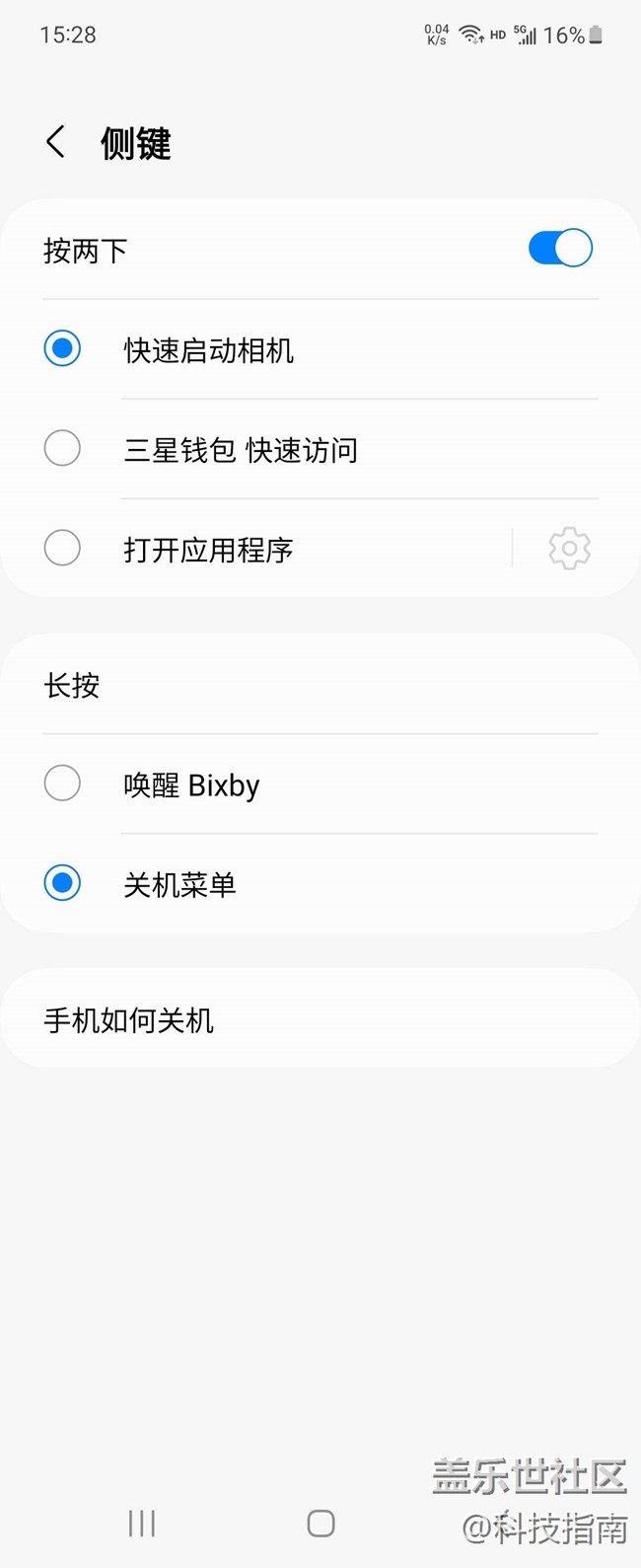The image size is (641, 1568).
Task: Choose 三星钱包 快速访问 option
Action: [x=62, y=449]
